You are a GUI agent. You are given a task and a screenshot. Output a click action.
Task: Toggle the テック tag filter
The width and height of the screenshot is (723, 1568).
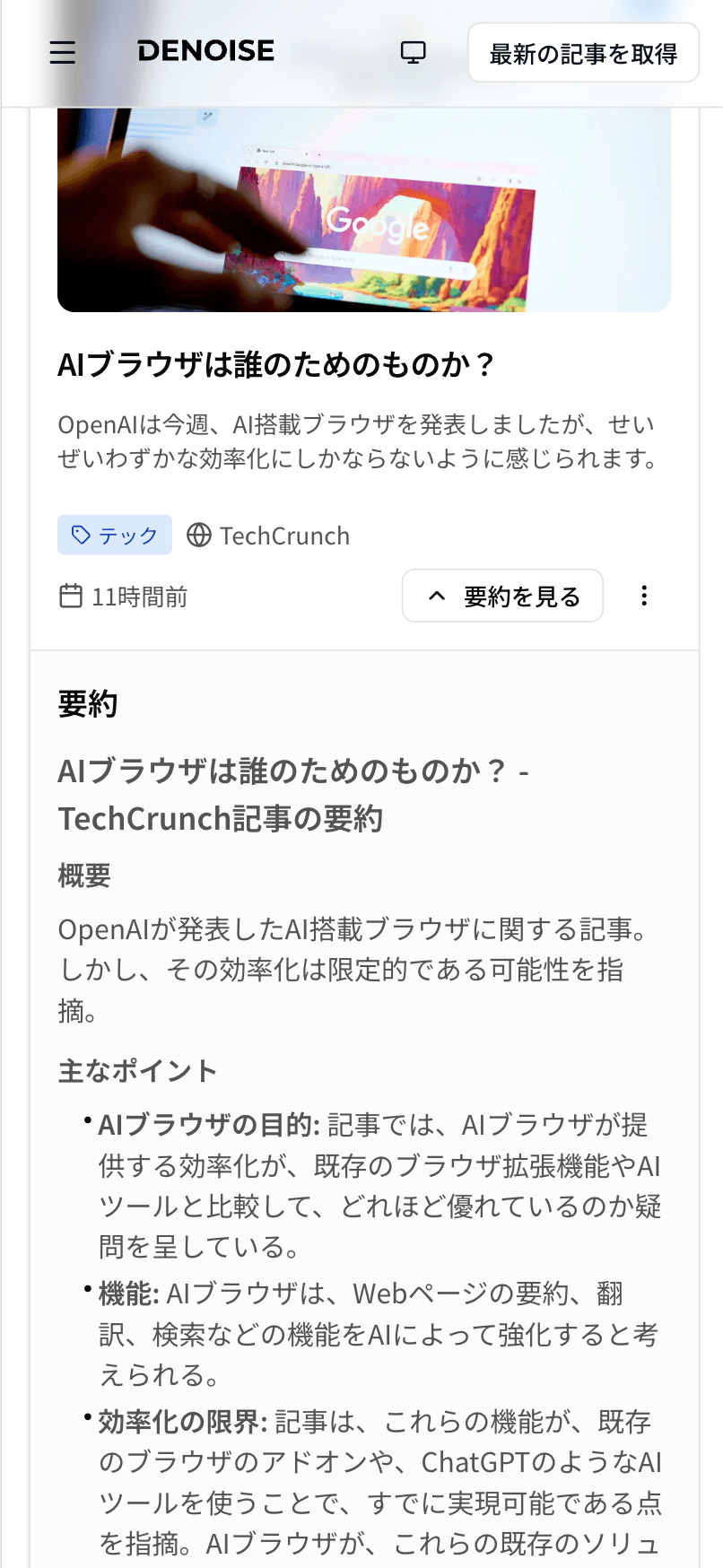pyautogui.click(x=115, y=535)
